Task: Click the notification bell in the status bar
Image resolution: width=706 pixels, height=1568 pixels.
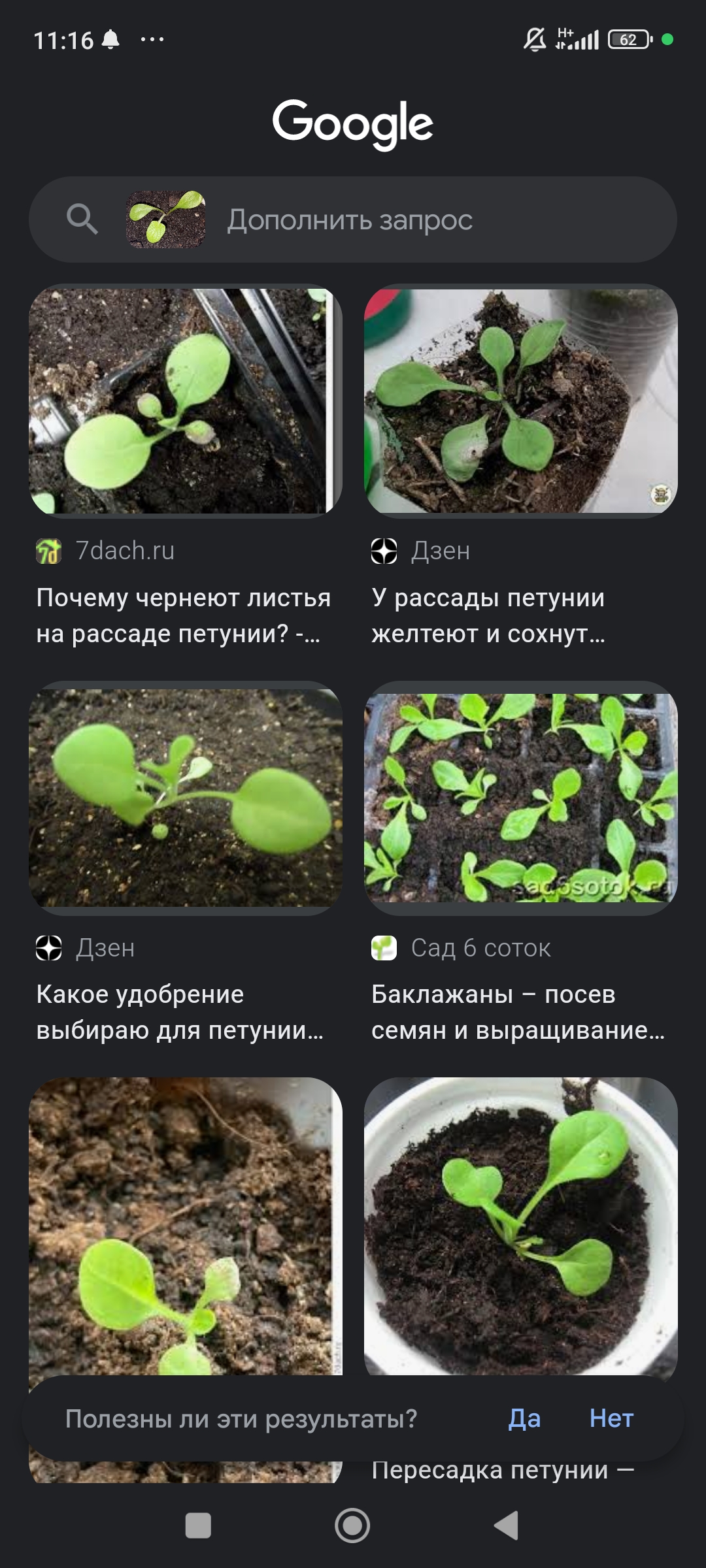Action: 110,39
